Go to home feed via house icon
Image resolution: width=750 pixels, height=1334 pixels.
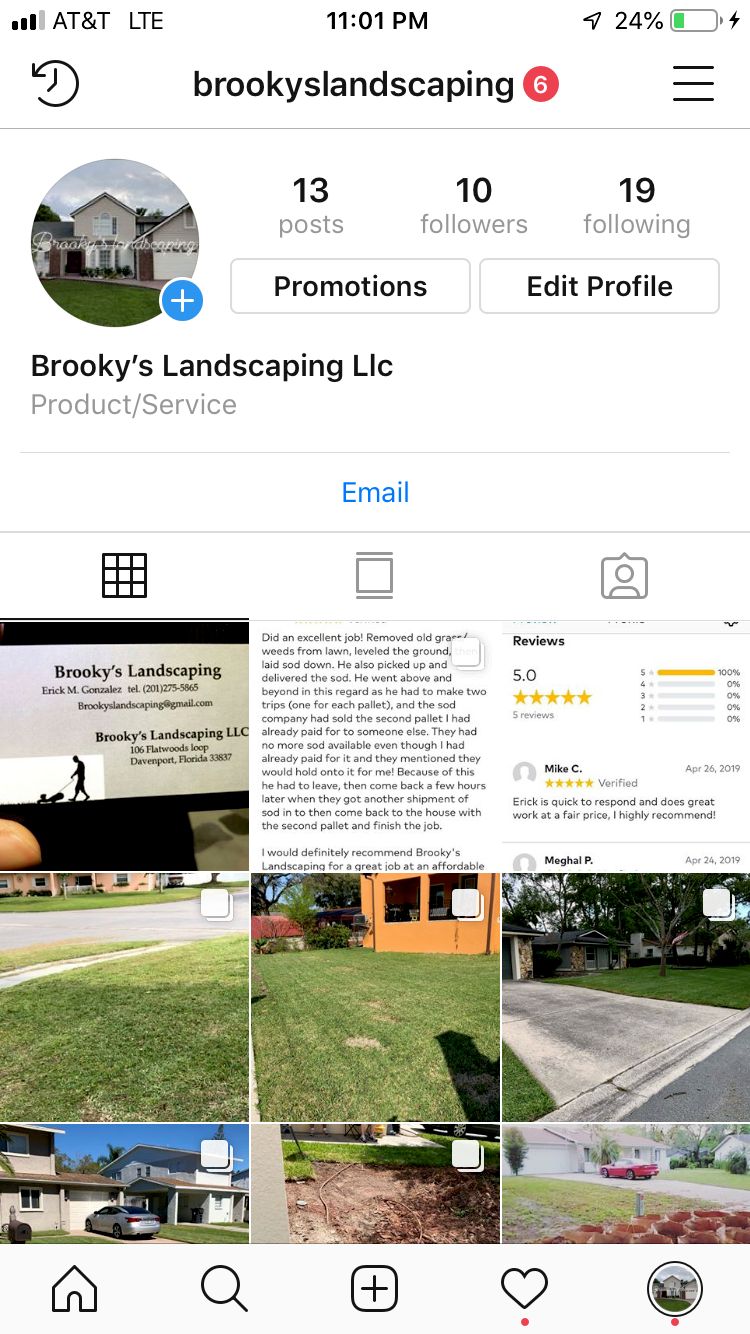click(75, 1289)
